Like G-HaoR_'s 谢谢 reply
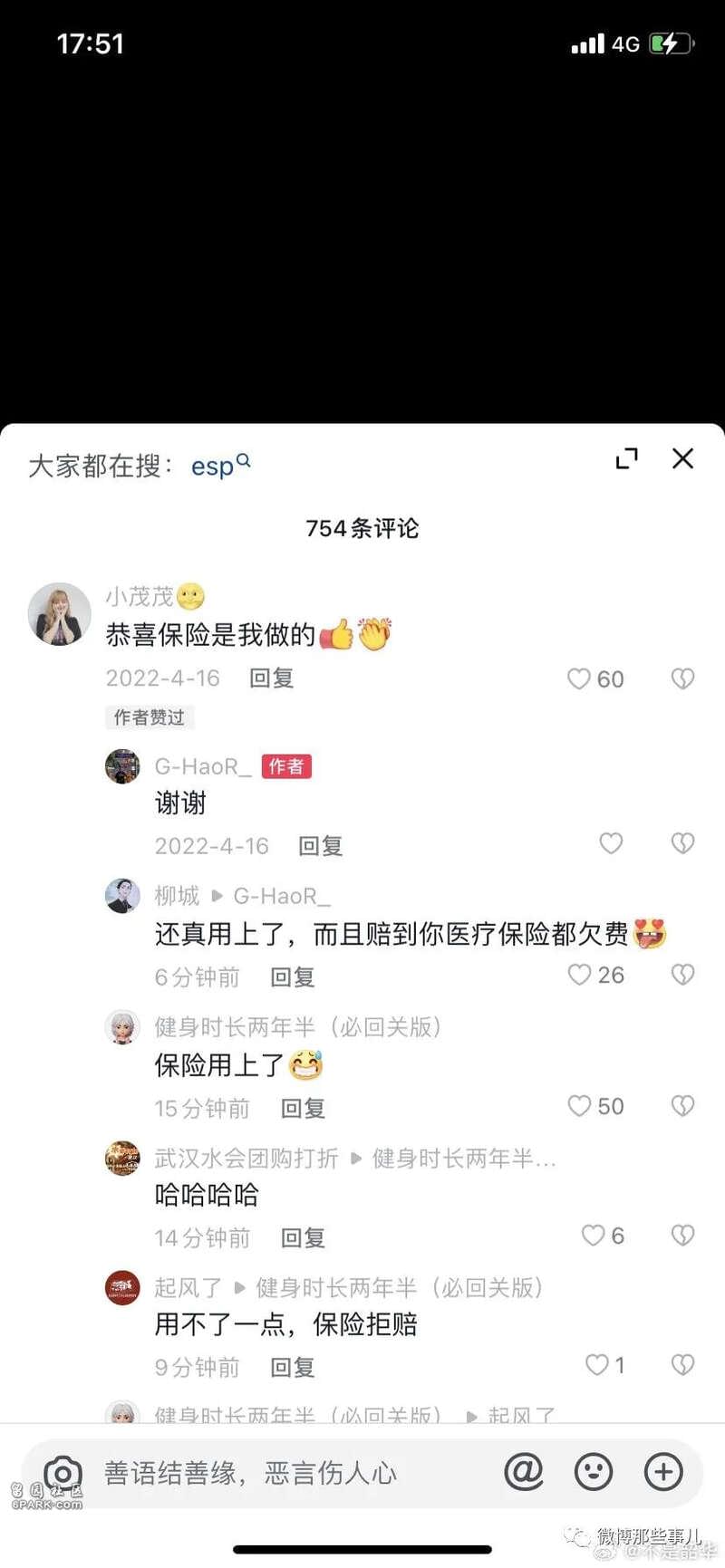The height and width of the screenshot is (1568, 725). tap(611, 843)
